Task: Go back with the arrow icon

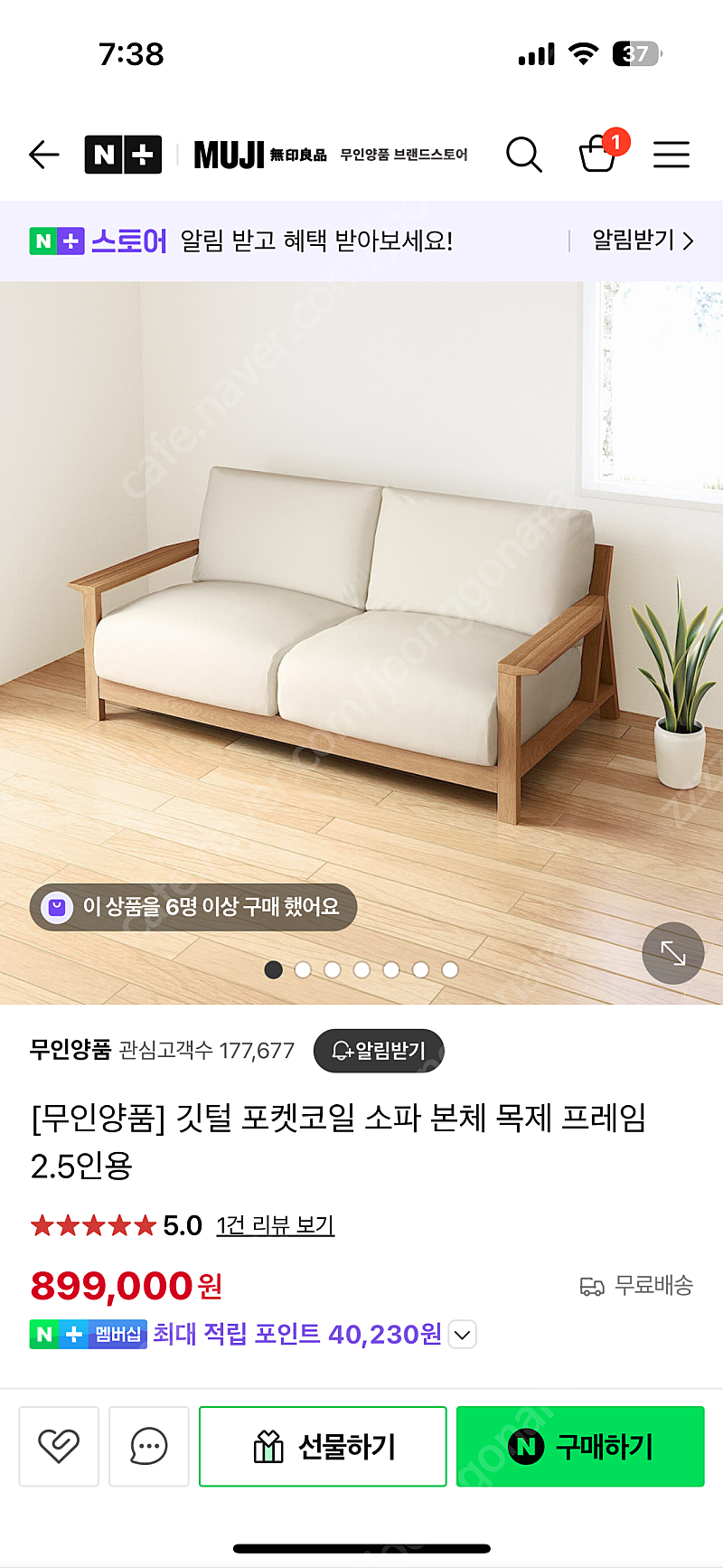Action: point(44,155)
